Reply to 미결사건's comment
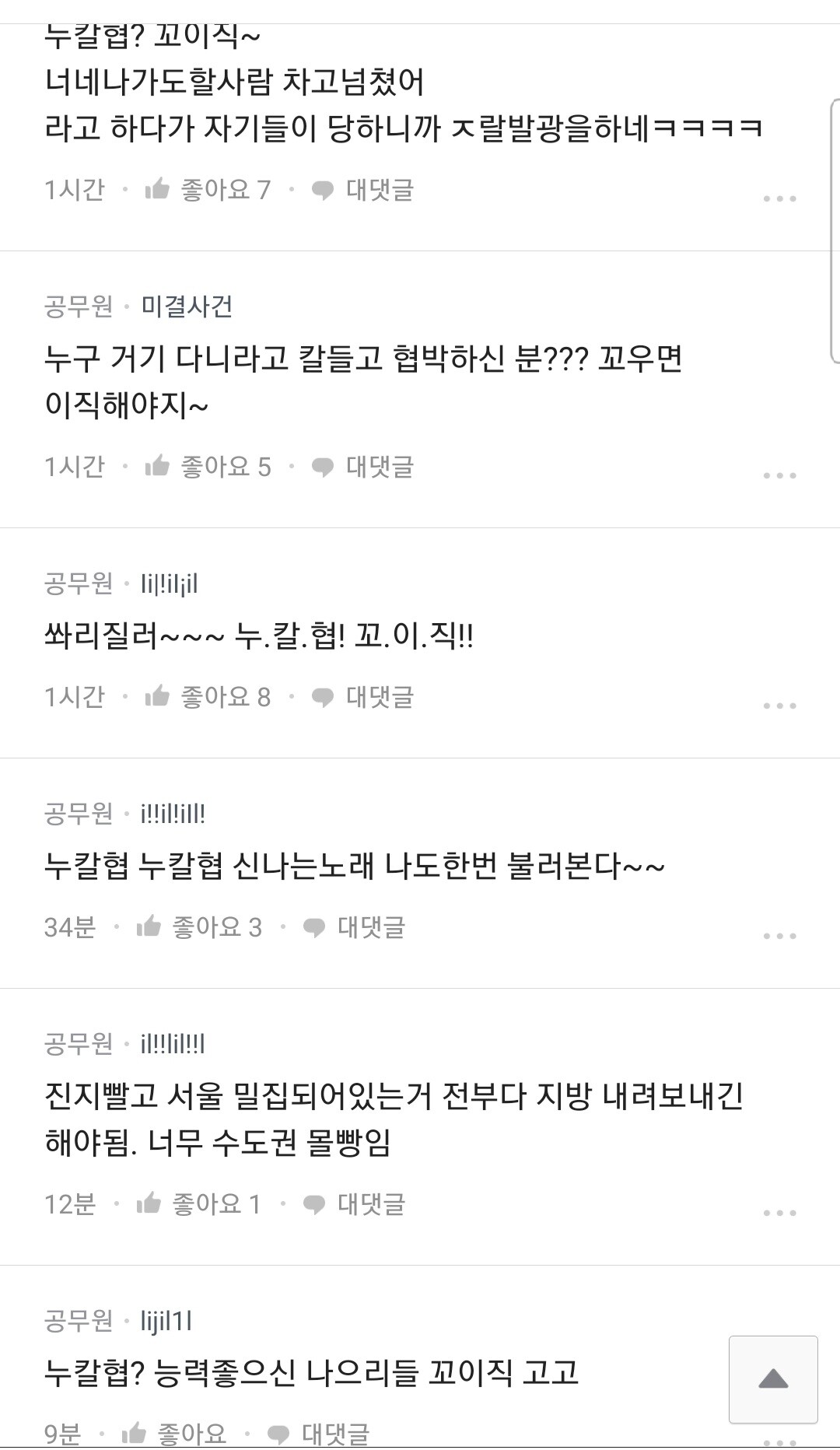The height and width of the screenshot is (1450, 840). coord(362,467)
